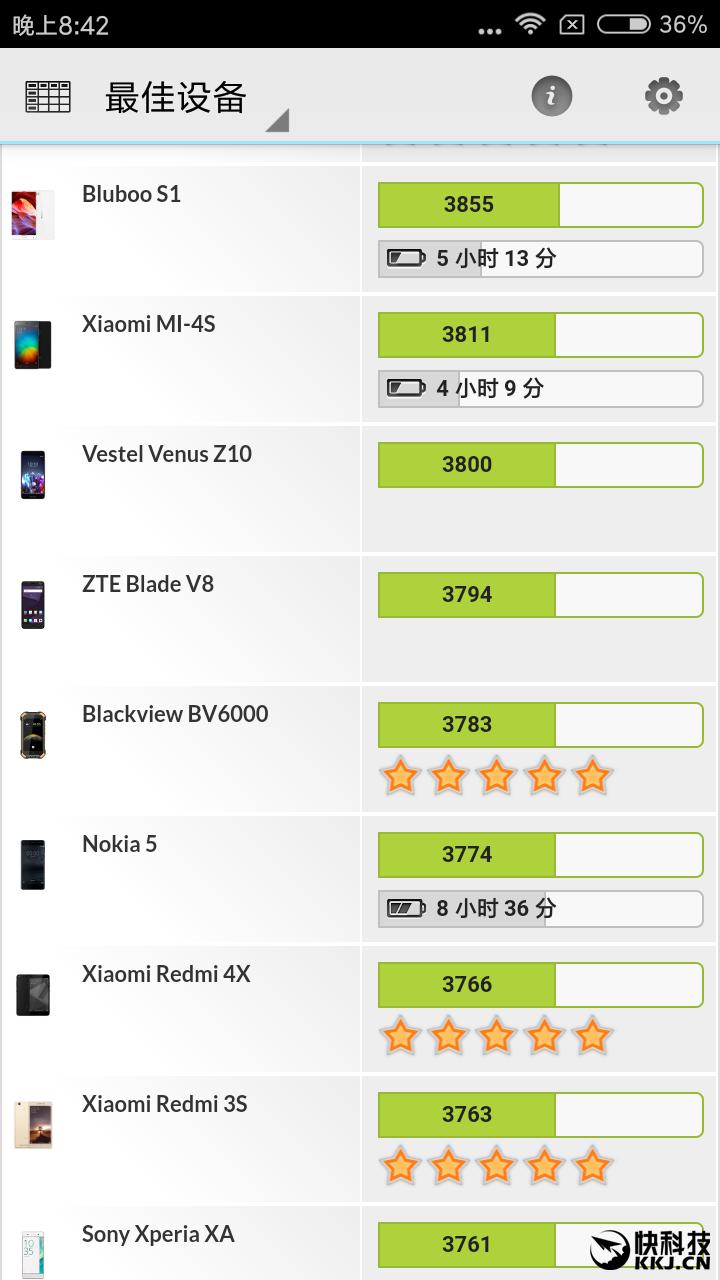Open the menu grid icon
Viewport: 720px width, 1280px height.
point(47,97)
